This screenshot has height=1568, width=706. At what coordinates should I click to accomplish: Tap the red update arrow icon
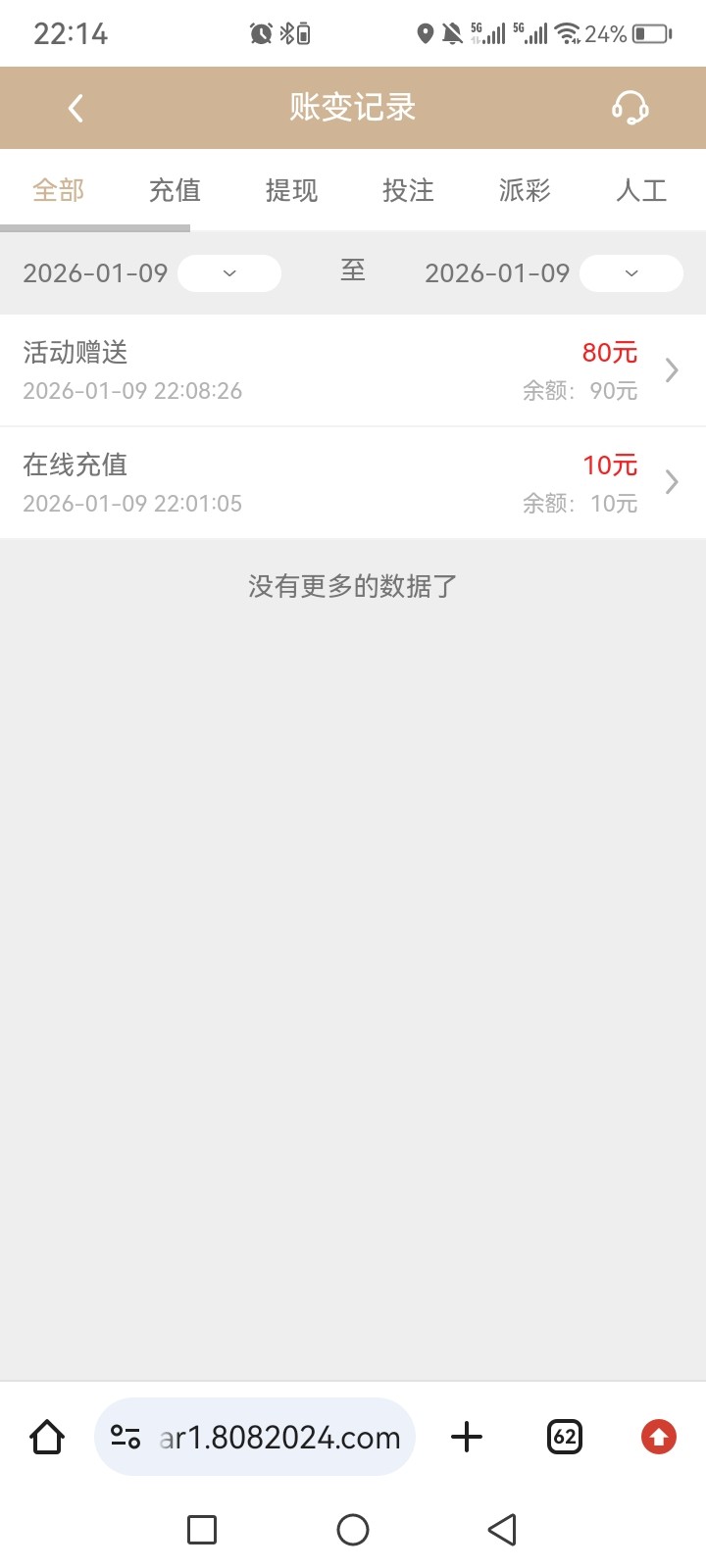tap(659, 1438)
